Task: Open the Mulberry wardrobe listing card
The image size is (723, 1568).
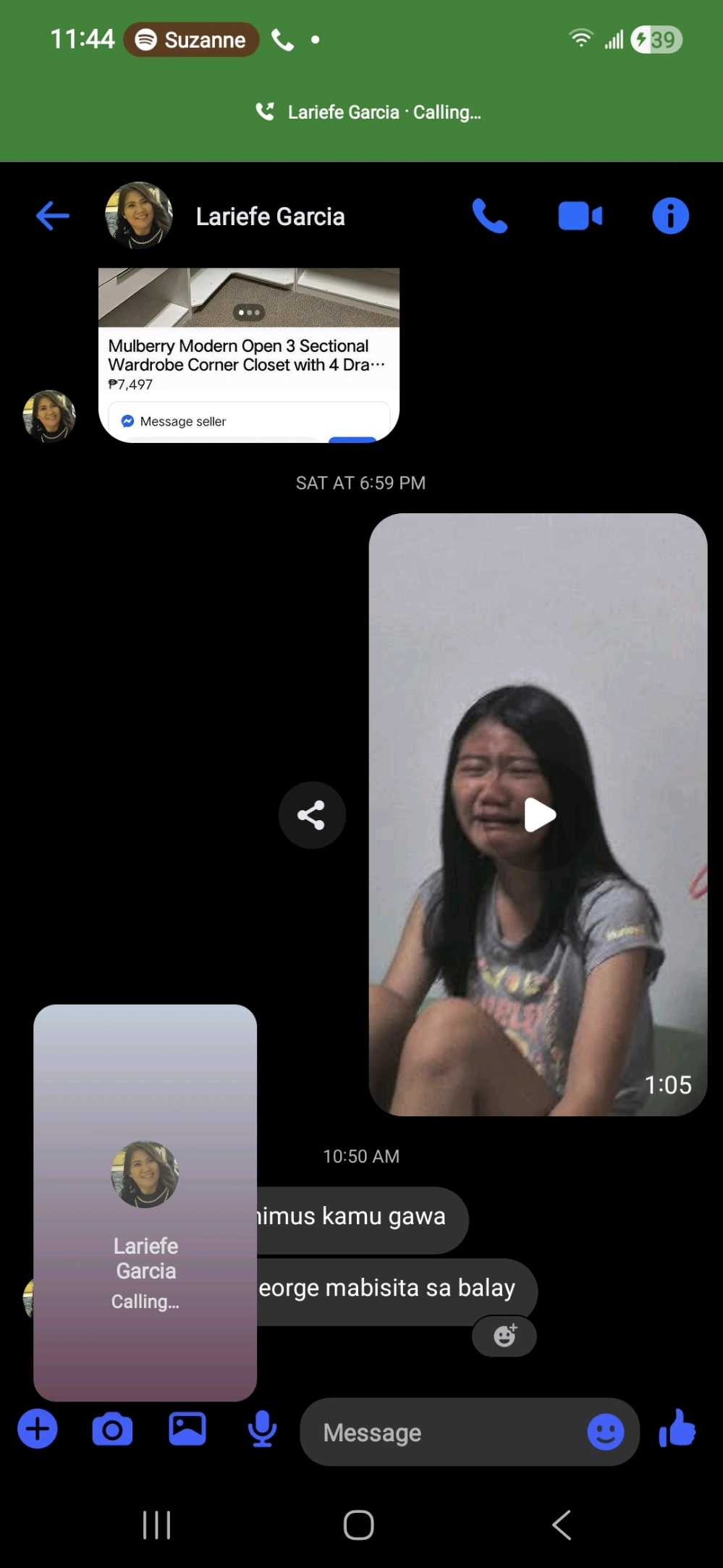Action: [246, 355]
